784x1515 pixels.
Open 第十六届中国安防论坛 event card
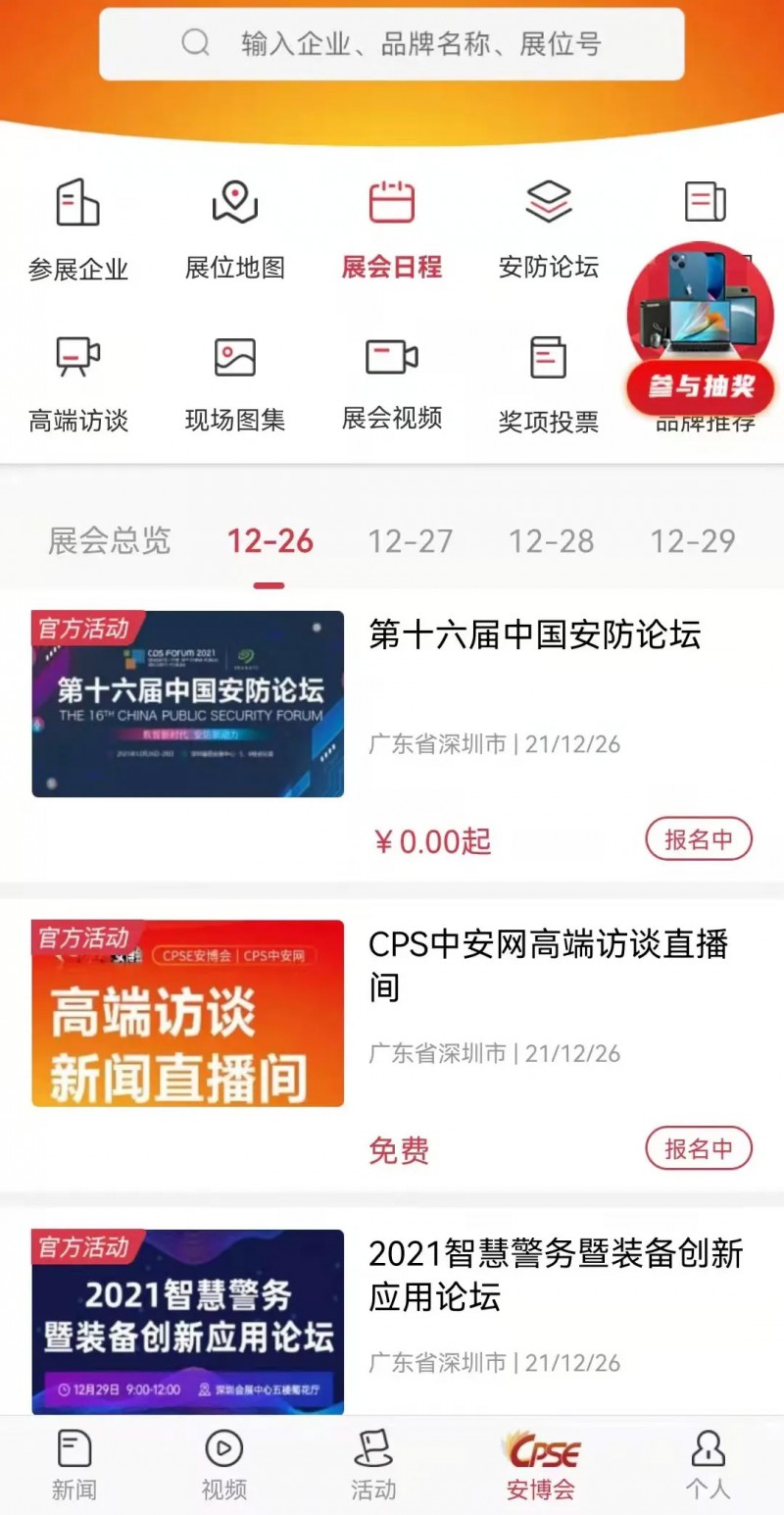click(534, 635)
